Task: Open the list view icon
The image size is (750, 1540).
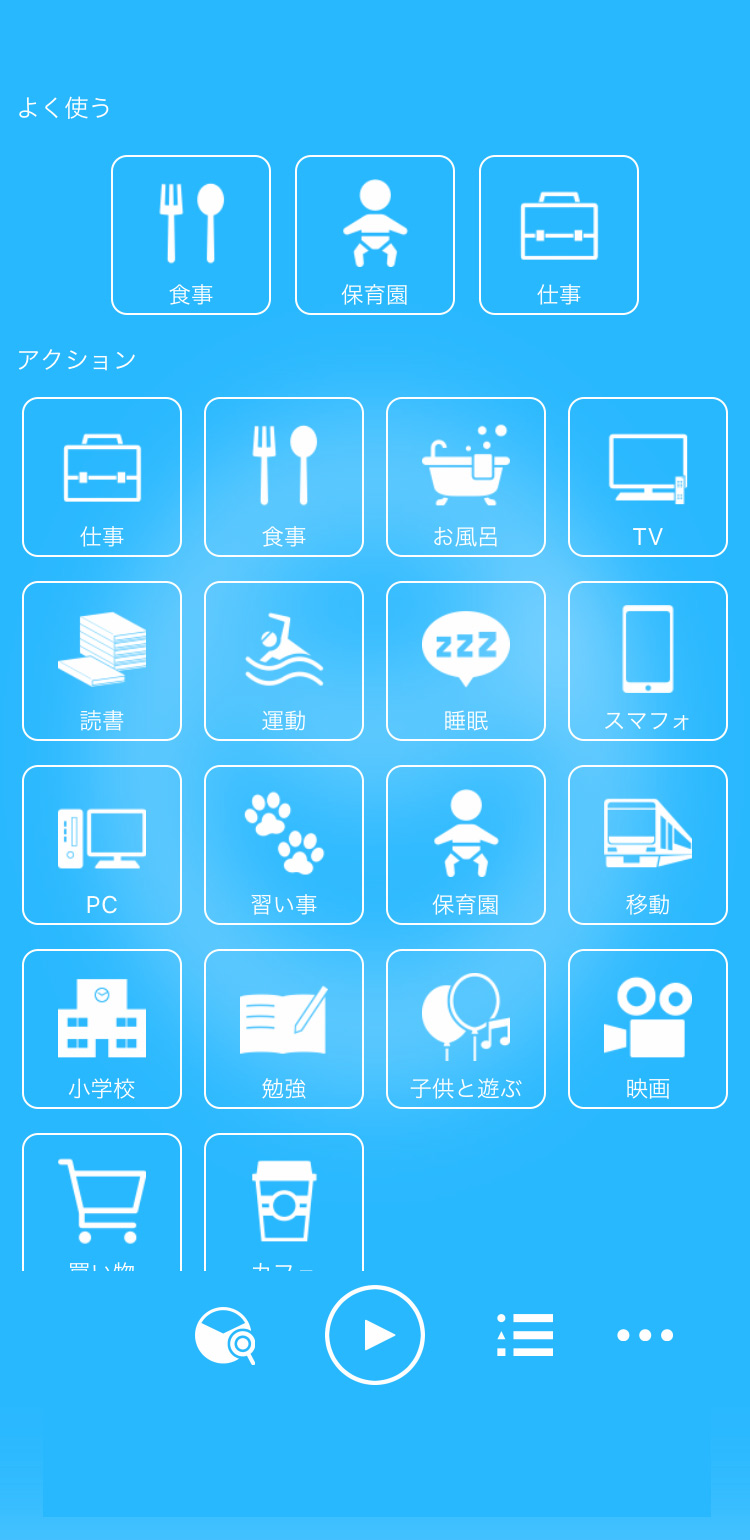Action: pyautogui.click(x=525, y=1335)
